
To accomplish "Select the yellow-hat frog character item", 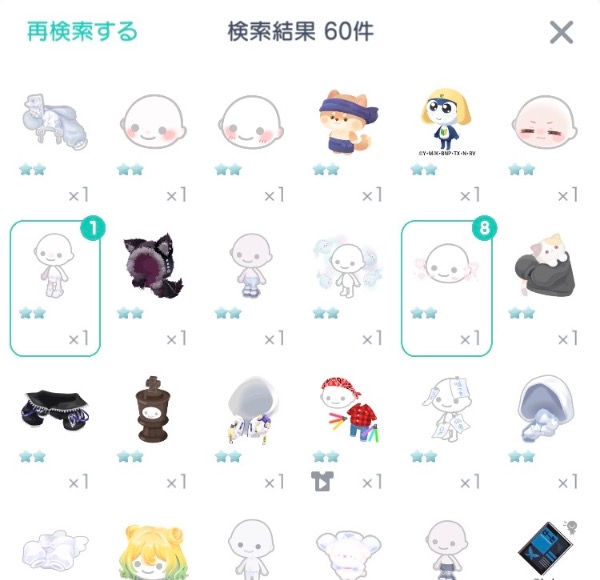I will 446,122.
